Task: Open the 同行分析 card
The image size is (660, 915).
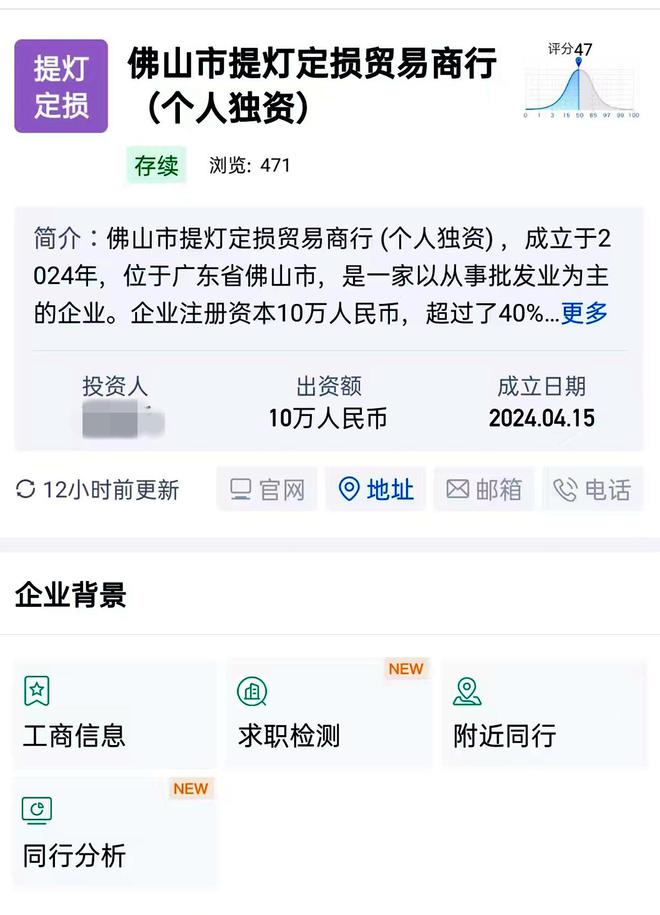Action: 115,833
